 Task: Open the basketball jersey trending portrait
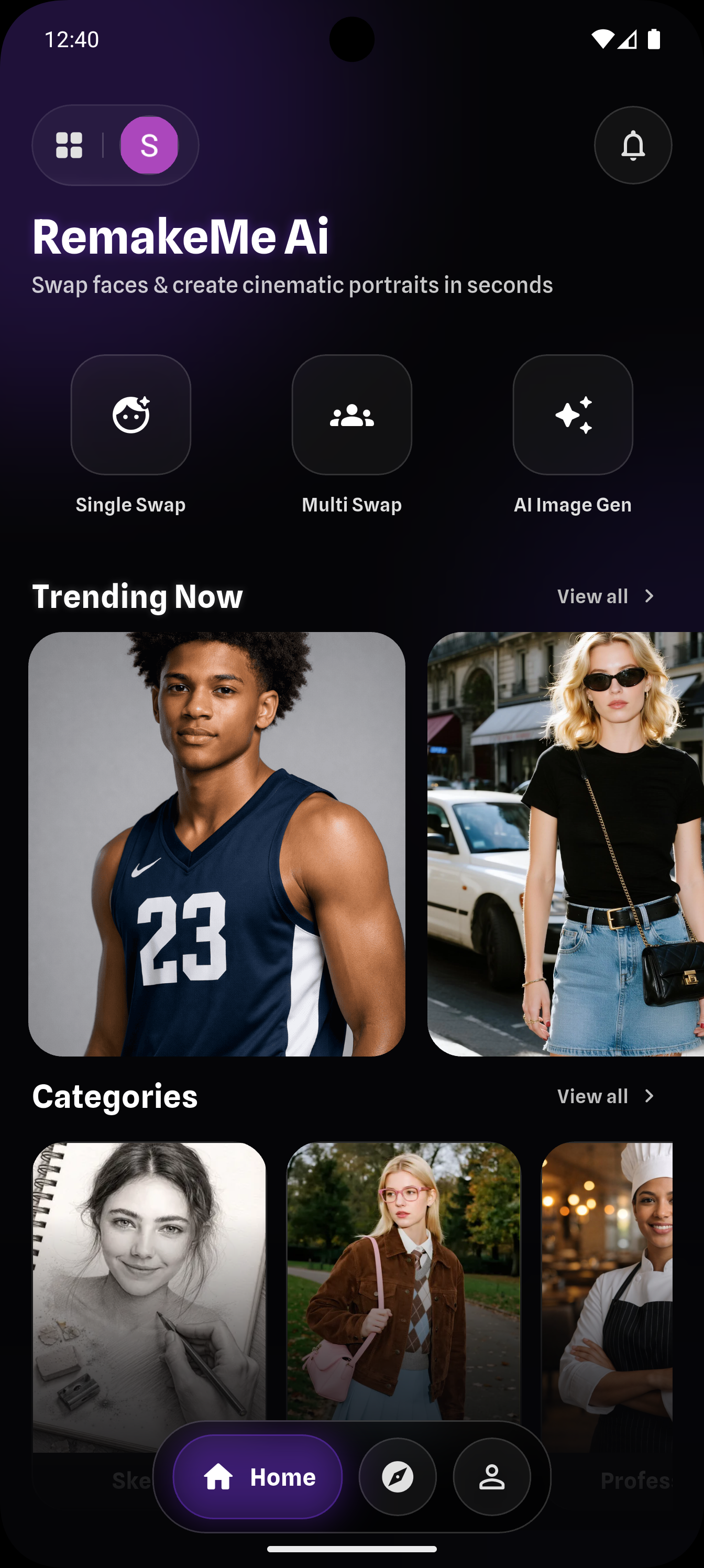point(217,844)
